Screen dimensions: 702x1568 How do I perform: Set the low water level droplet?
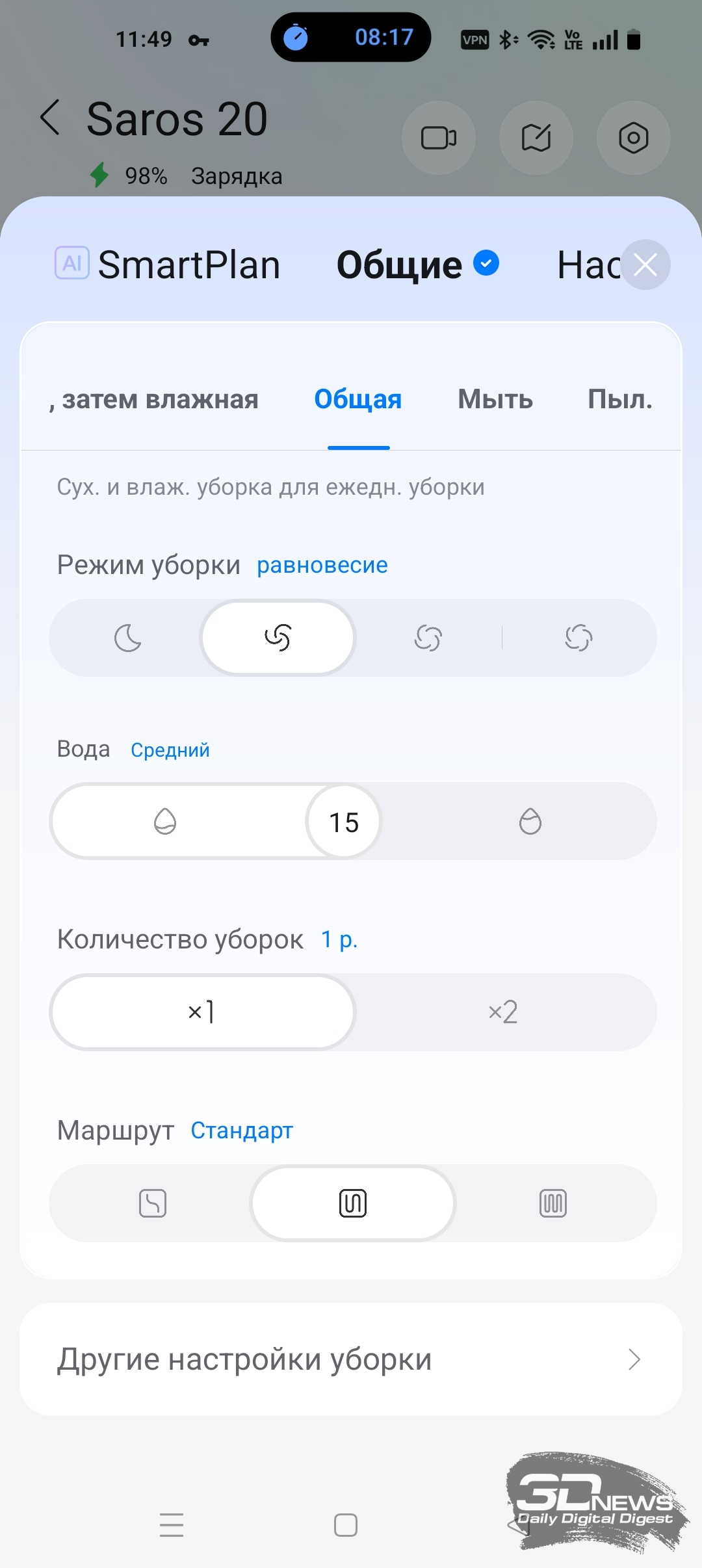(x=165, y=821)
